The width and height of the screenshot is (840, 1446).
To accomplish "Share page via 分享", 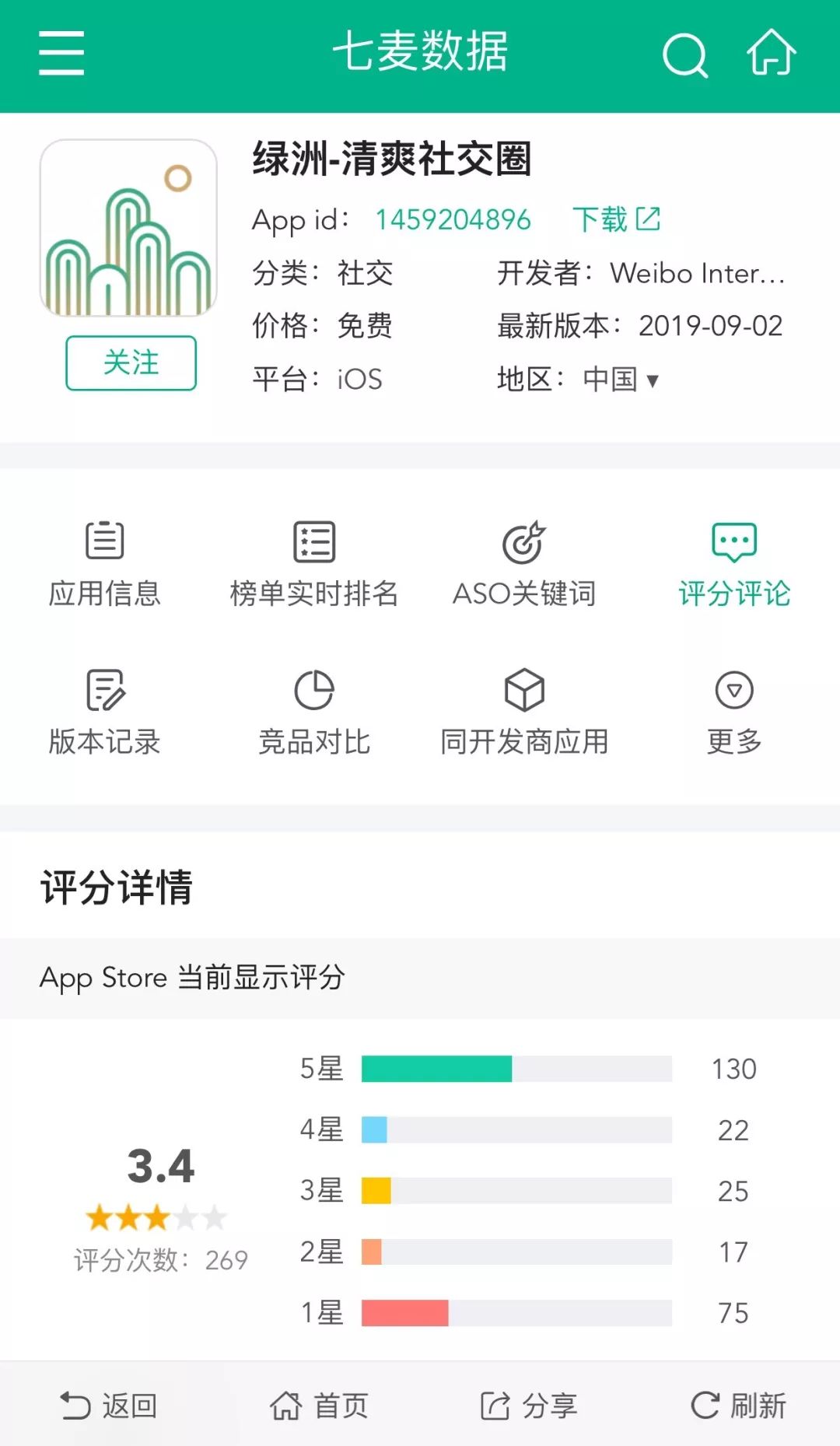I will [529, 1405].
